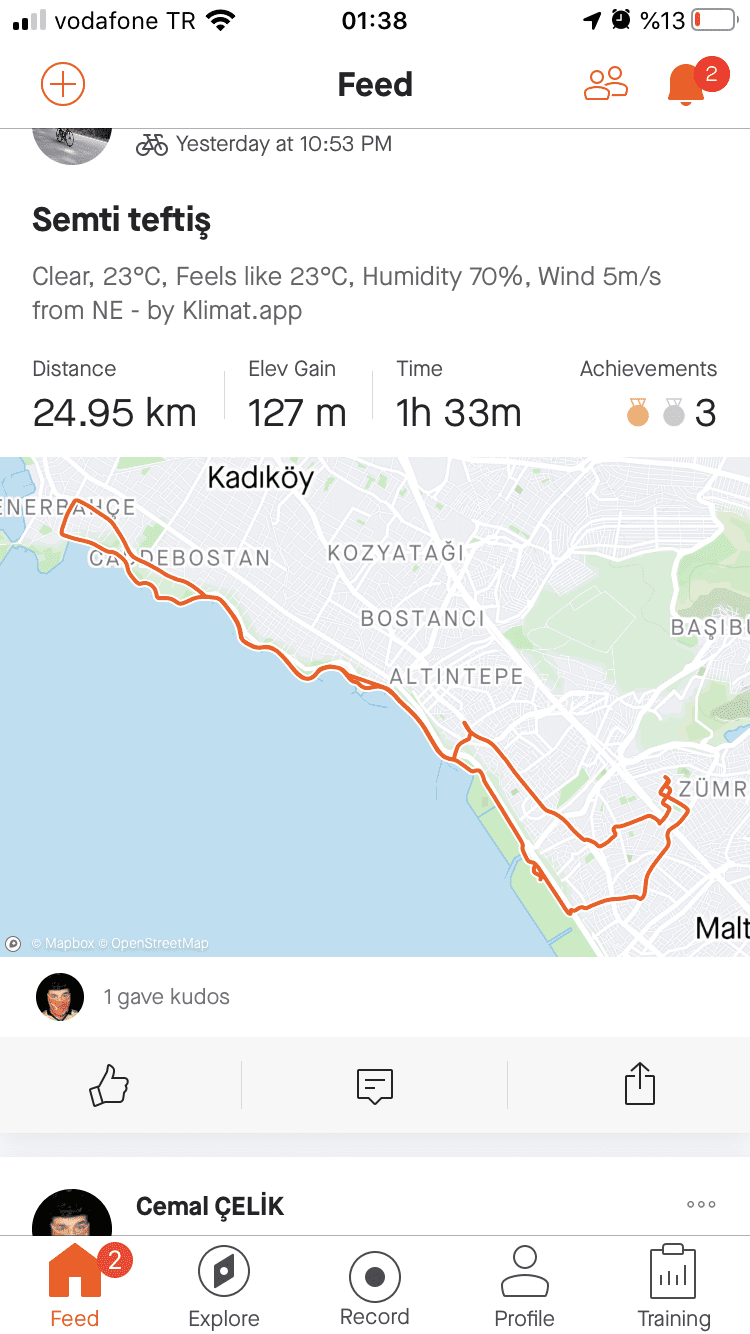750x1334 pixels.
Task: Open the overflow menu on Cemal ÇELİK's post
Action: 701,1205
